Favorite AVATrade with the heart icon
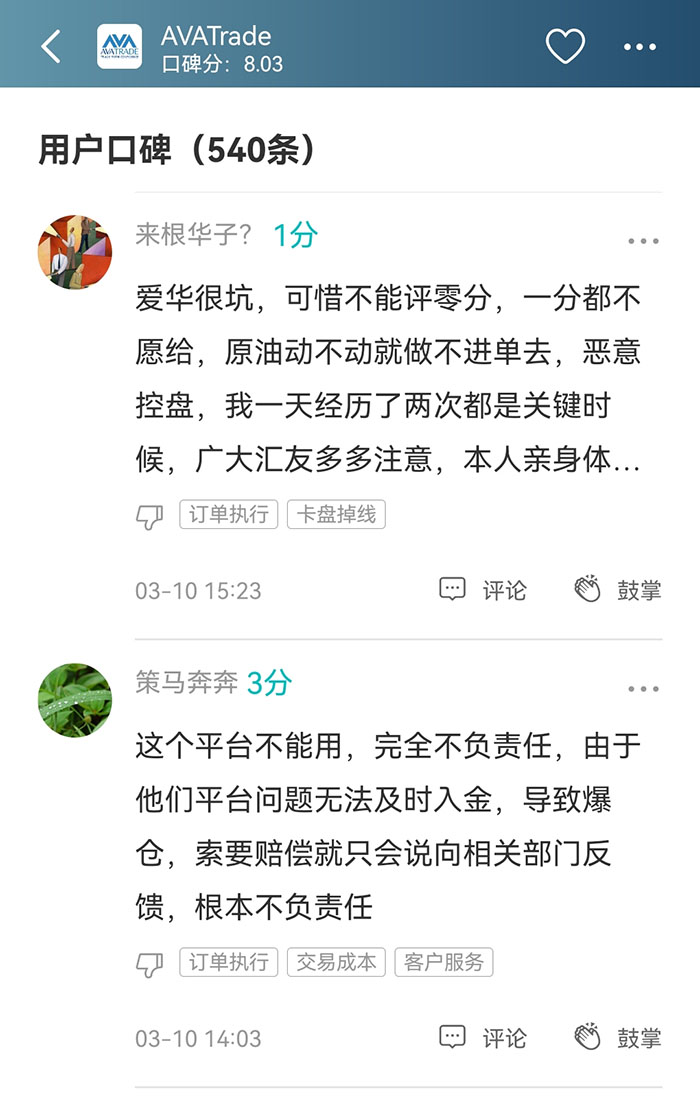 pos(565,46)
